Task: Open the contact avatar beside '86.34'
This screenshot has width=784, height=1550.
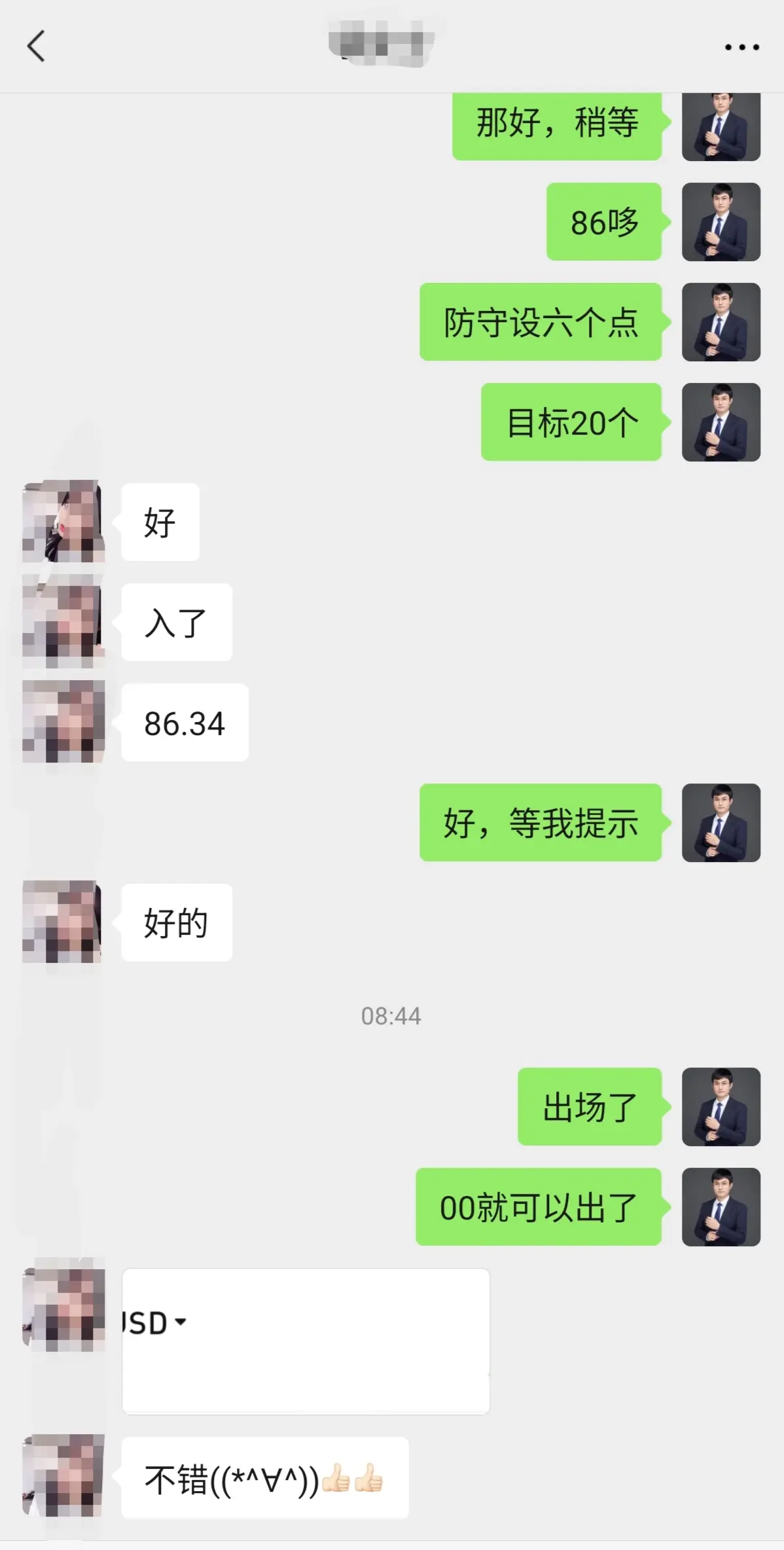Action: 63,722
